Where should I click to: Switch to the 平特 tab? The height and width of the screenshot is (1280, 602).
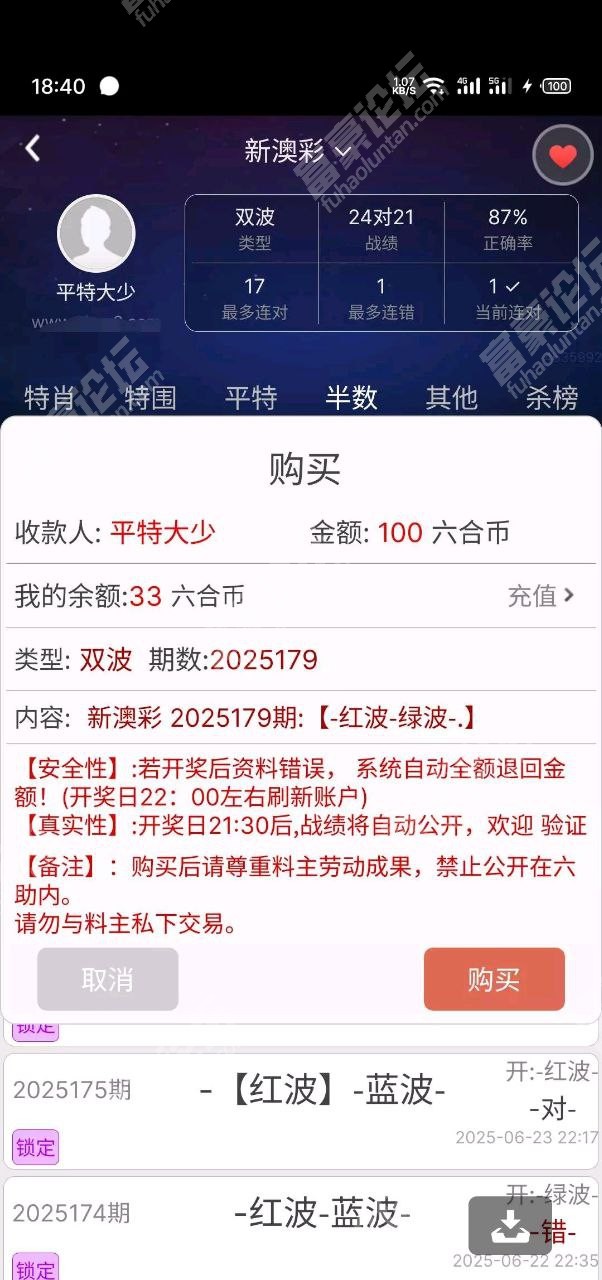pos(251,397)
